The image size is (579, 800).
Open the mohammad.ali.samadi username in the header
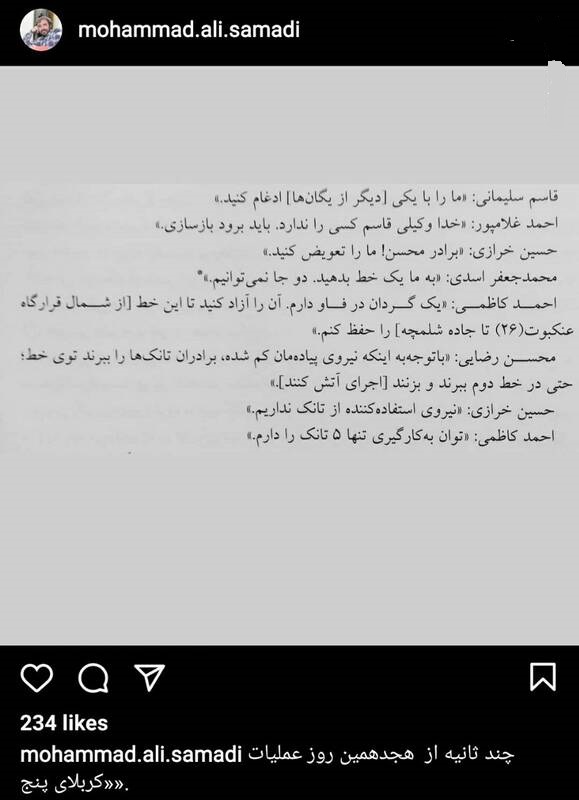(189, 30)
